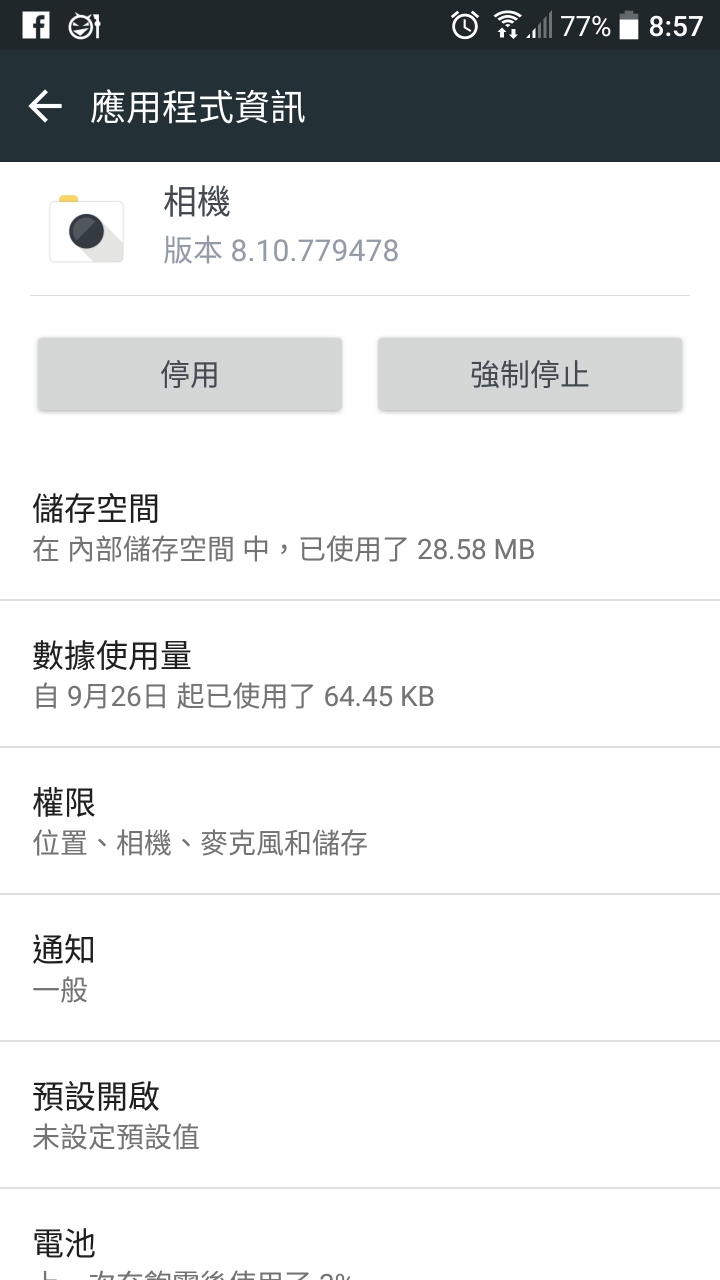The width and height of the screenshot is (720, 1280).
Task: Open 數據使用量 data usage
Action: pos(360,674)
